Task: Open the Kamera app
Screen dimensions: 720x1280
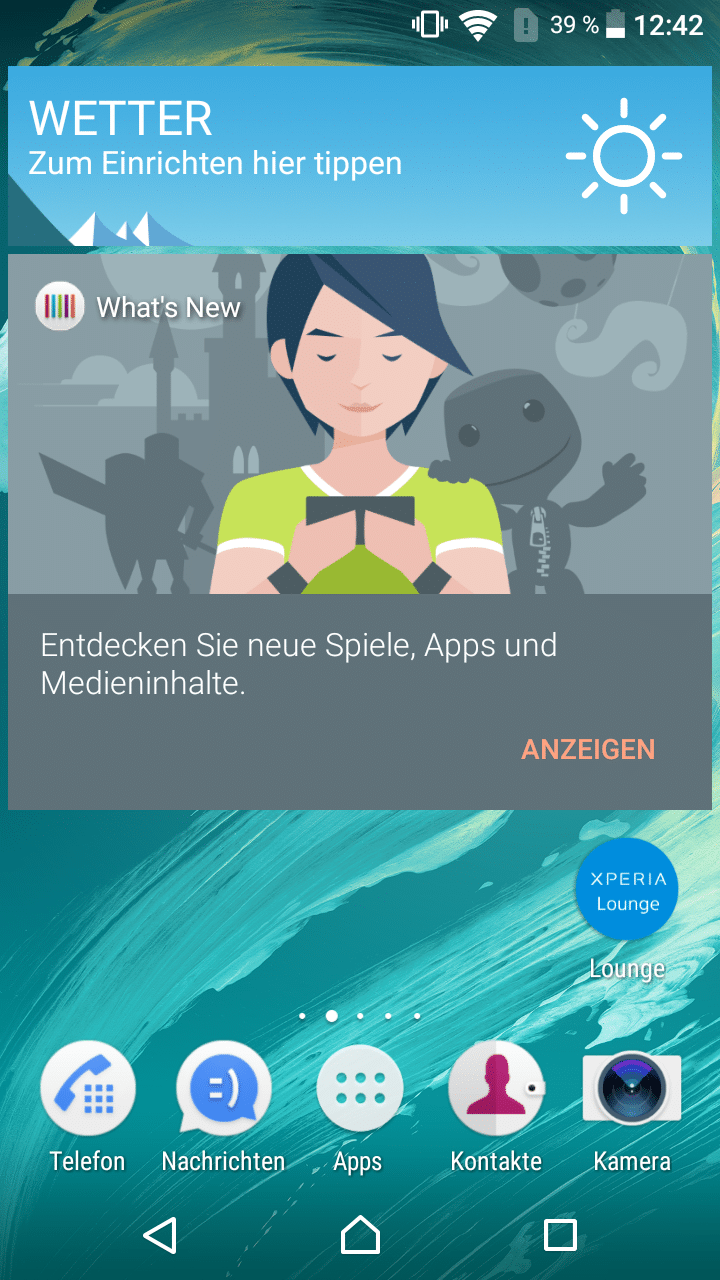Action: [631, 1090]
